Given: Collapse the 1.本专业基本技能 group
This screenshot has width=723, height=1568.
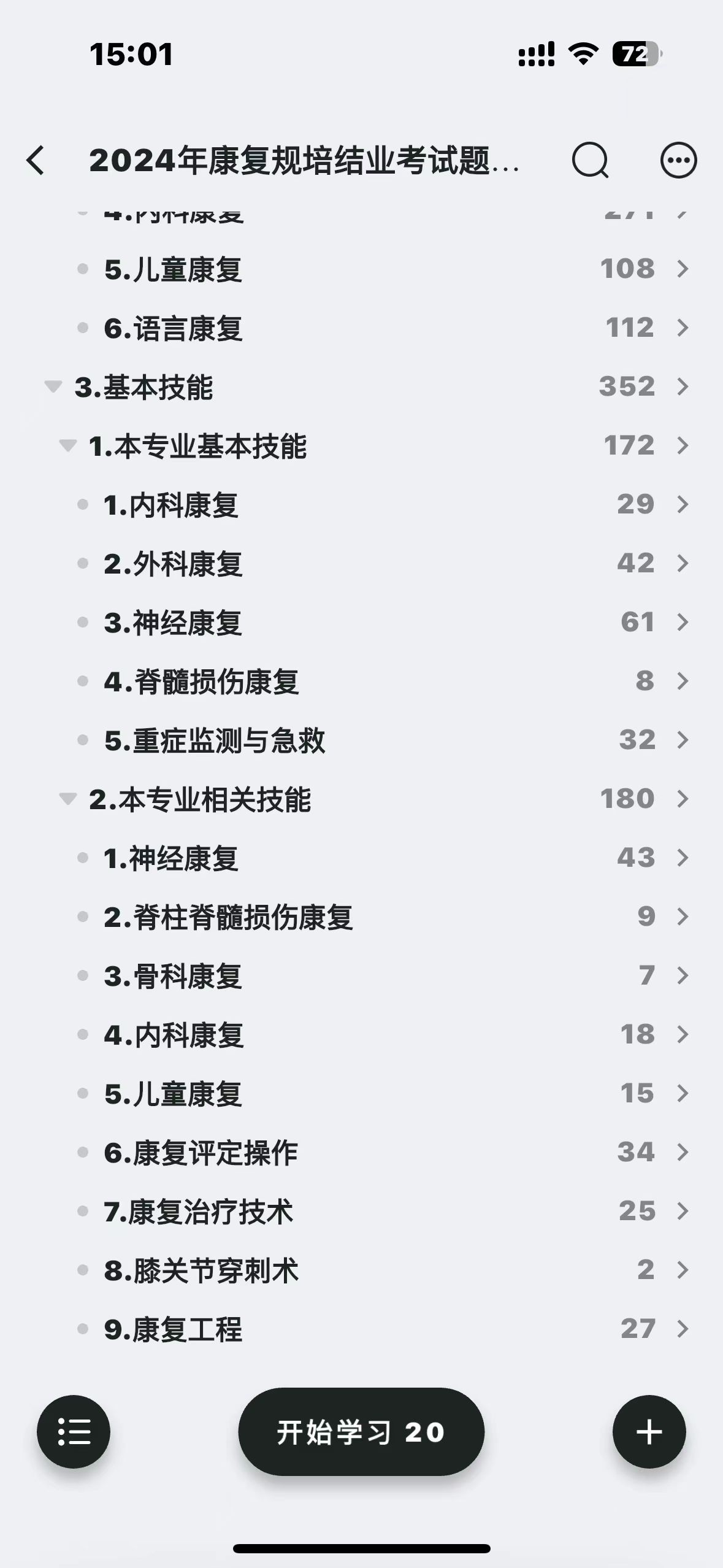Looking at the screenshot, I should [x=67, y=445].
